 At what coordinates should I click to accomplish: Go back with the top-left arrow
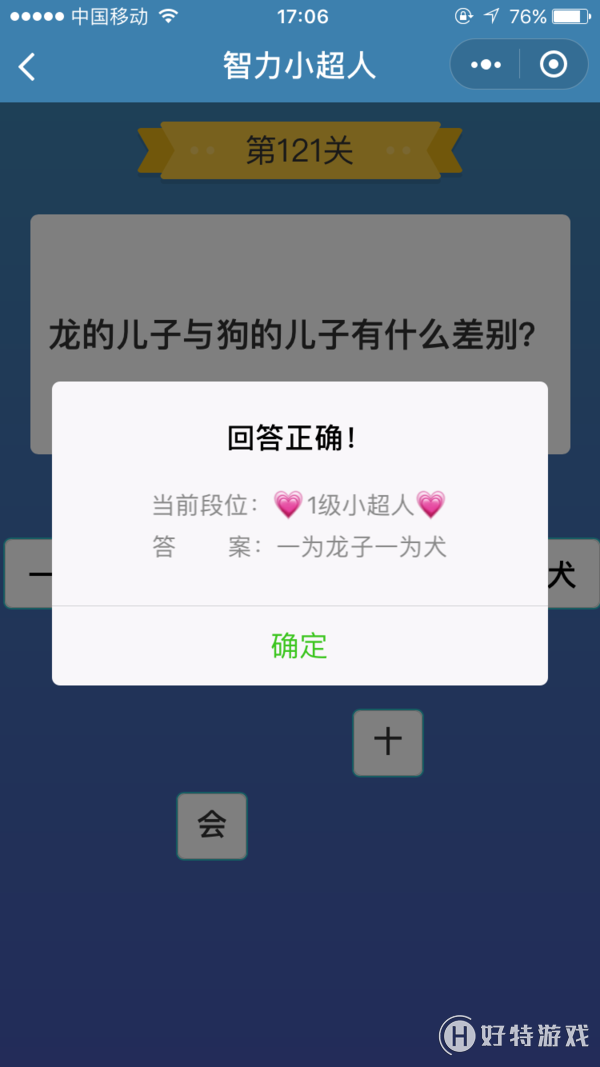tap(27, 67)
